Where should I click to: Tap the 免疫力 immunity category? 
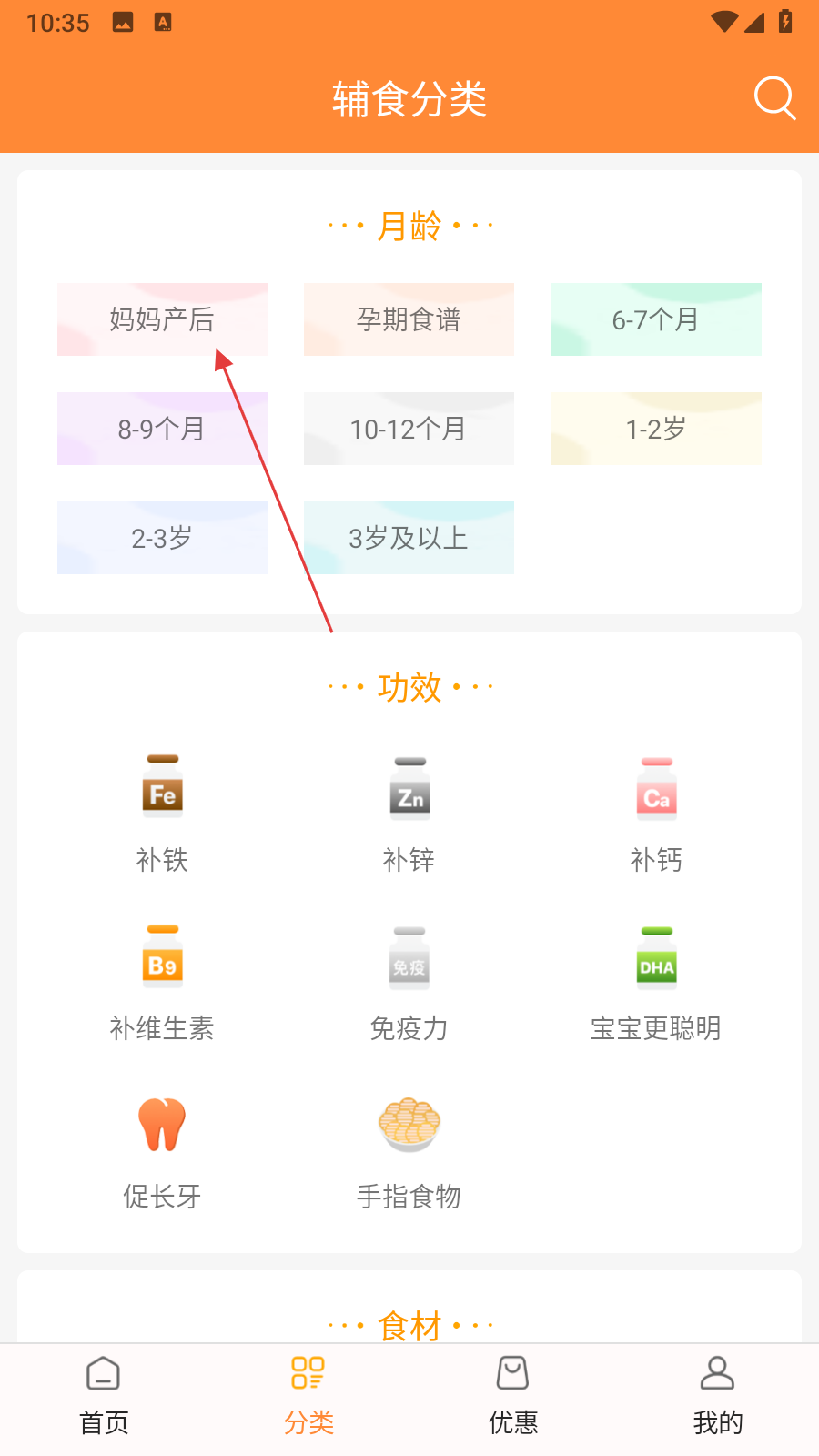[409, 983]
